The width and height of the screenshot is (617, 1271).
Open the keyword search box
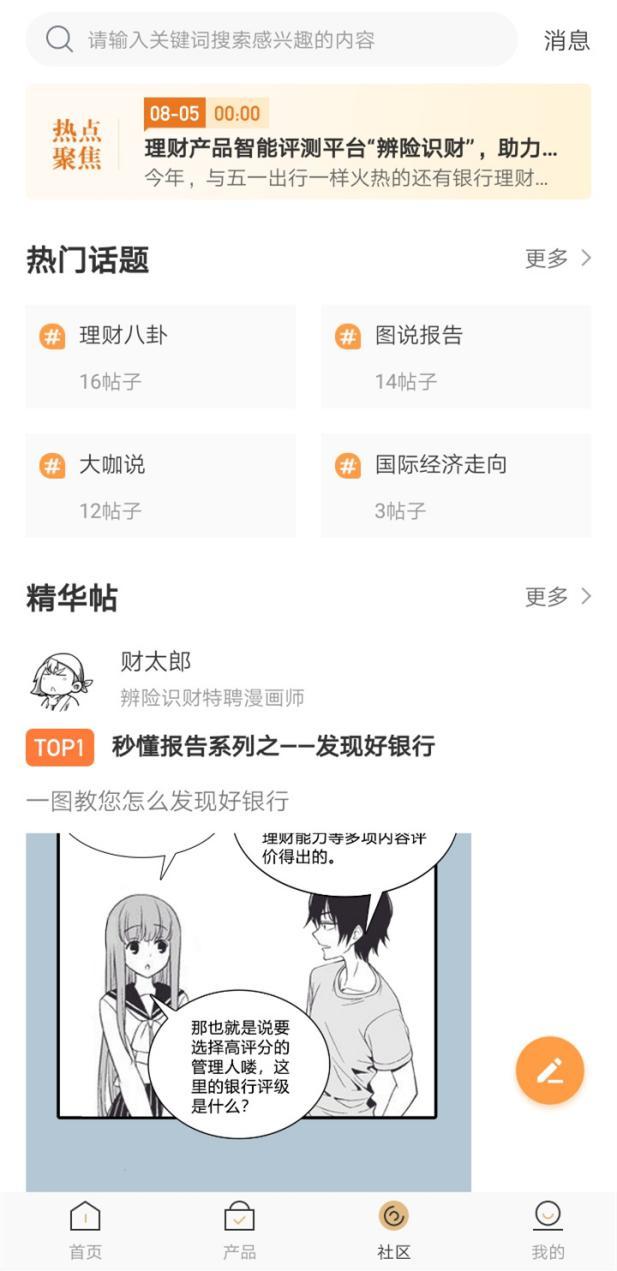point(270,40)
